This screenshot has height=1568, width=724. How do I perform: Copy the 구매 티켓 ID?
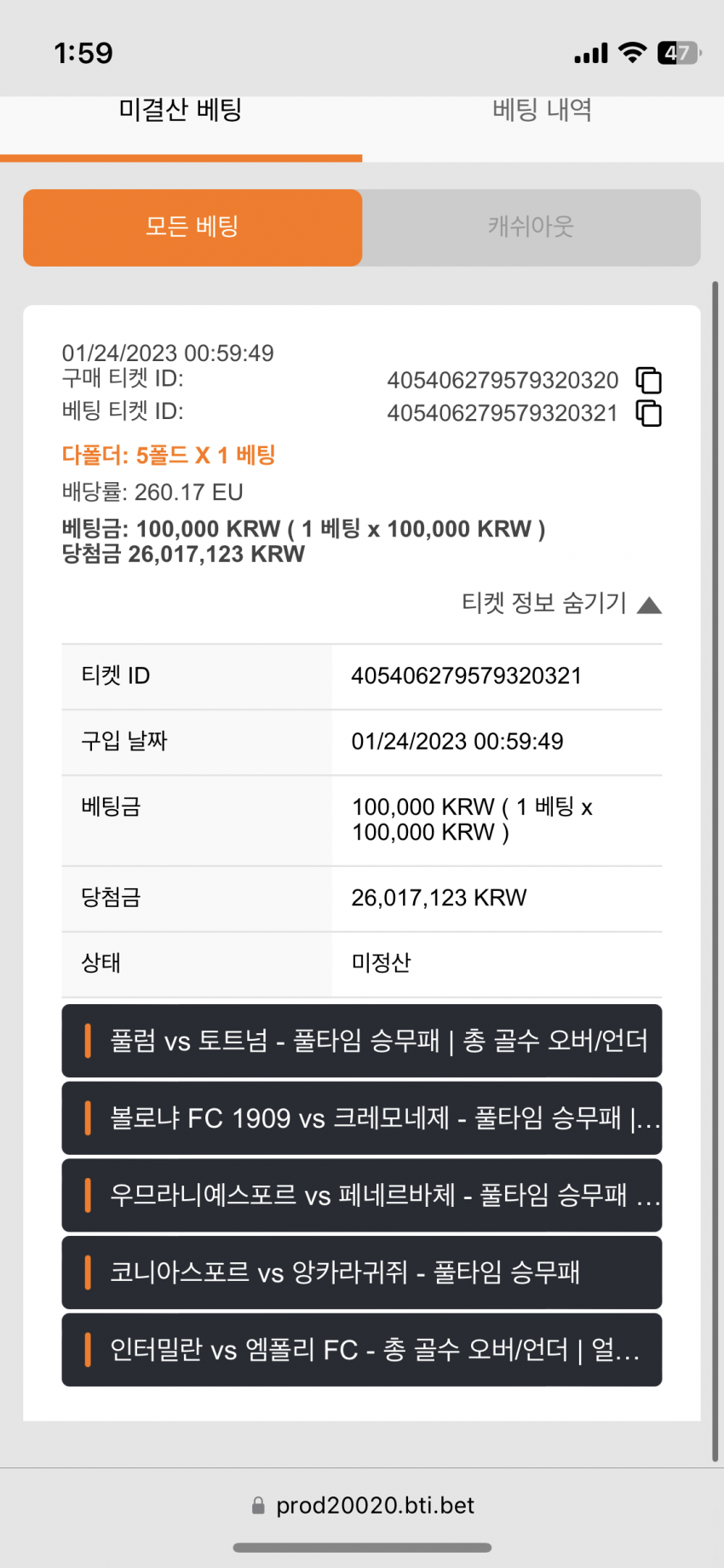pos(649,380)
